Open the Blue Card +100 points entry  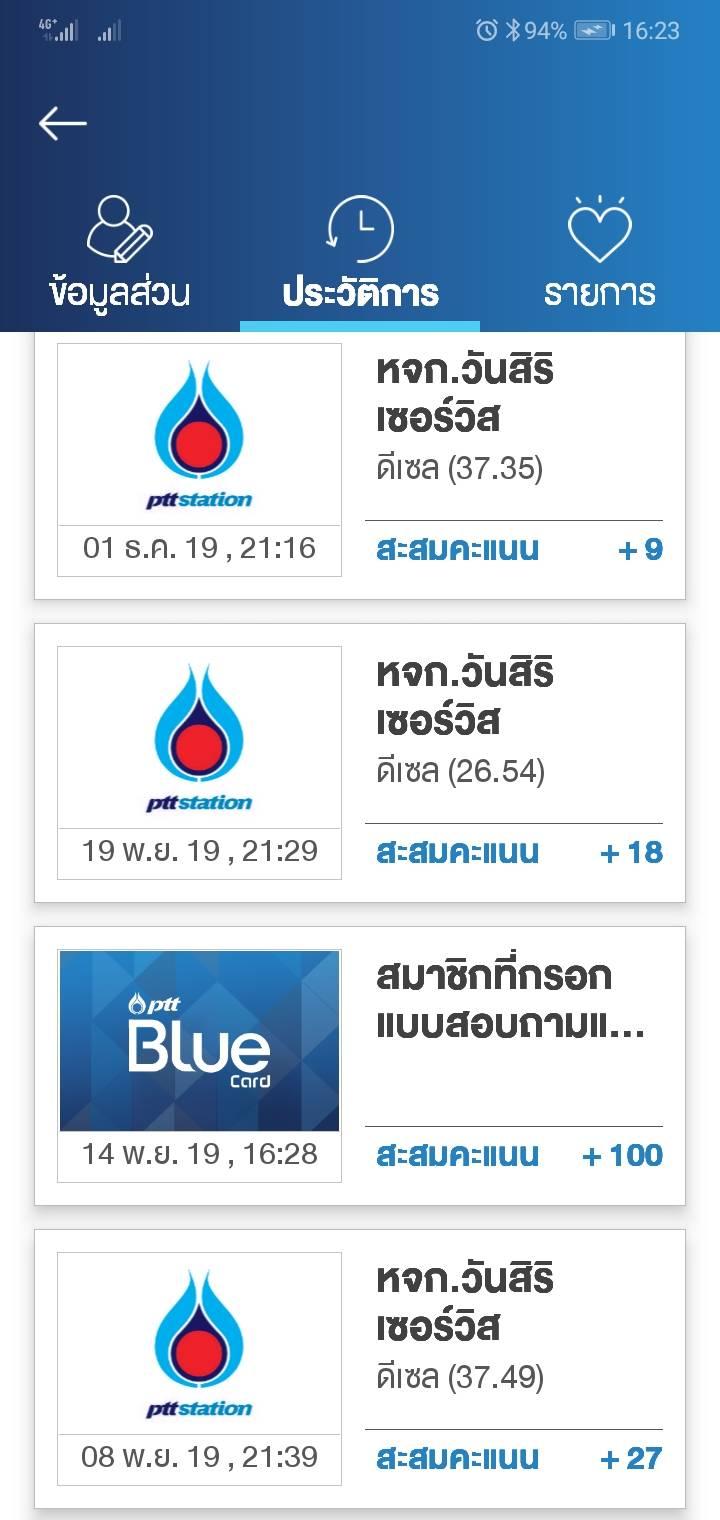click(x=360, y=1066)
